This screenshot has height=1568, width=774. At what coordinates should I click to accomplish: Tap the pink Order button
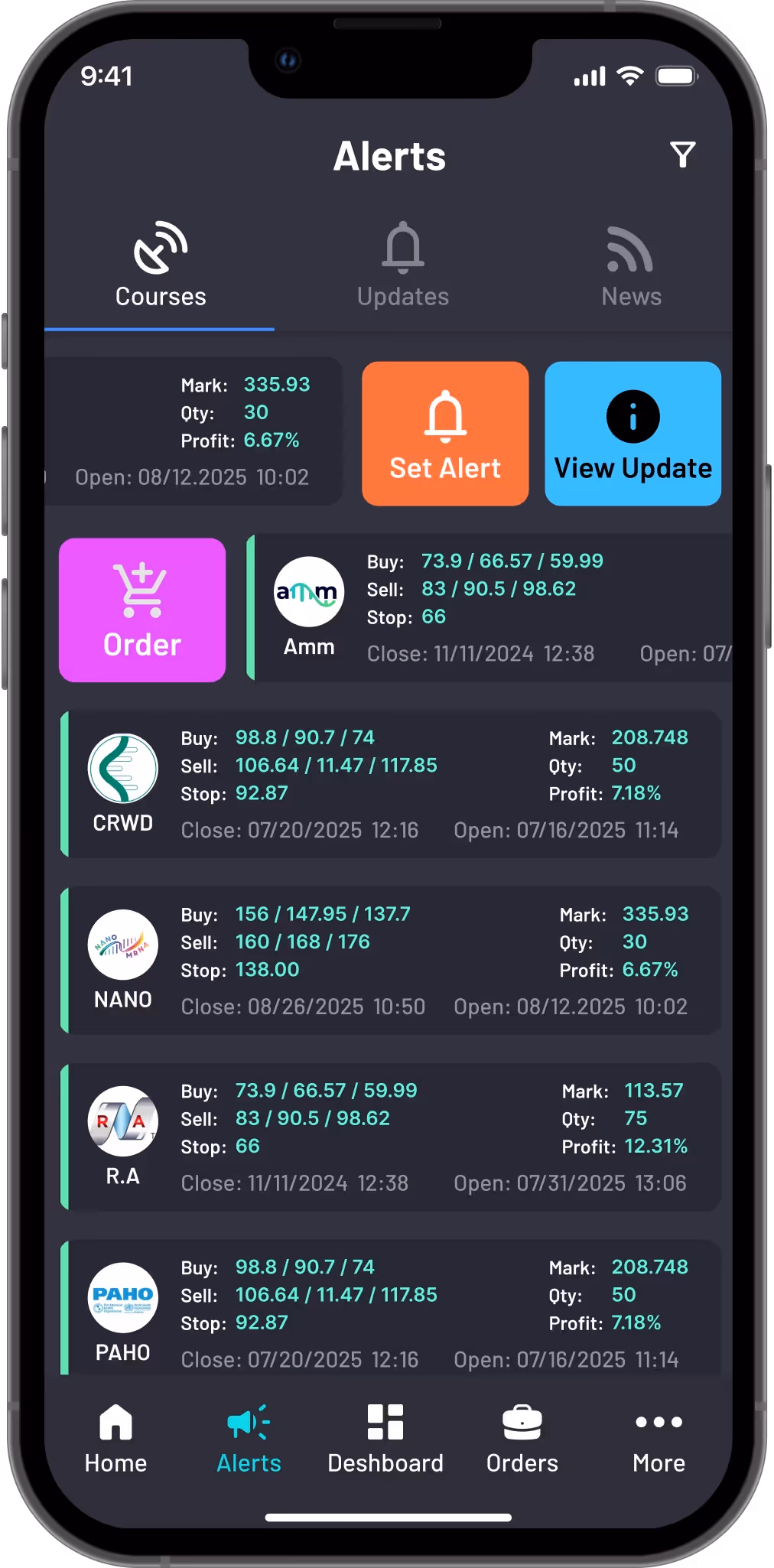click(x=142, y=610)
